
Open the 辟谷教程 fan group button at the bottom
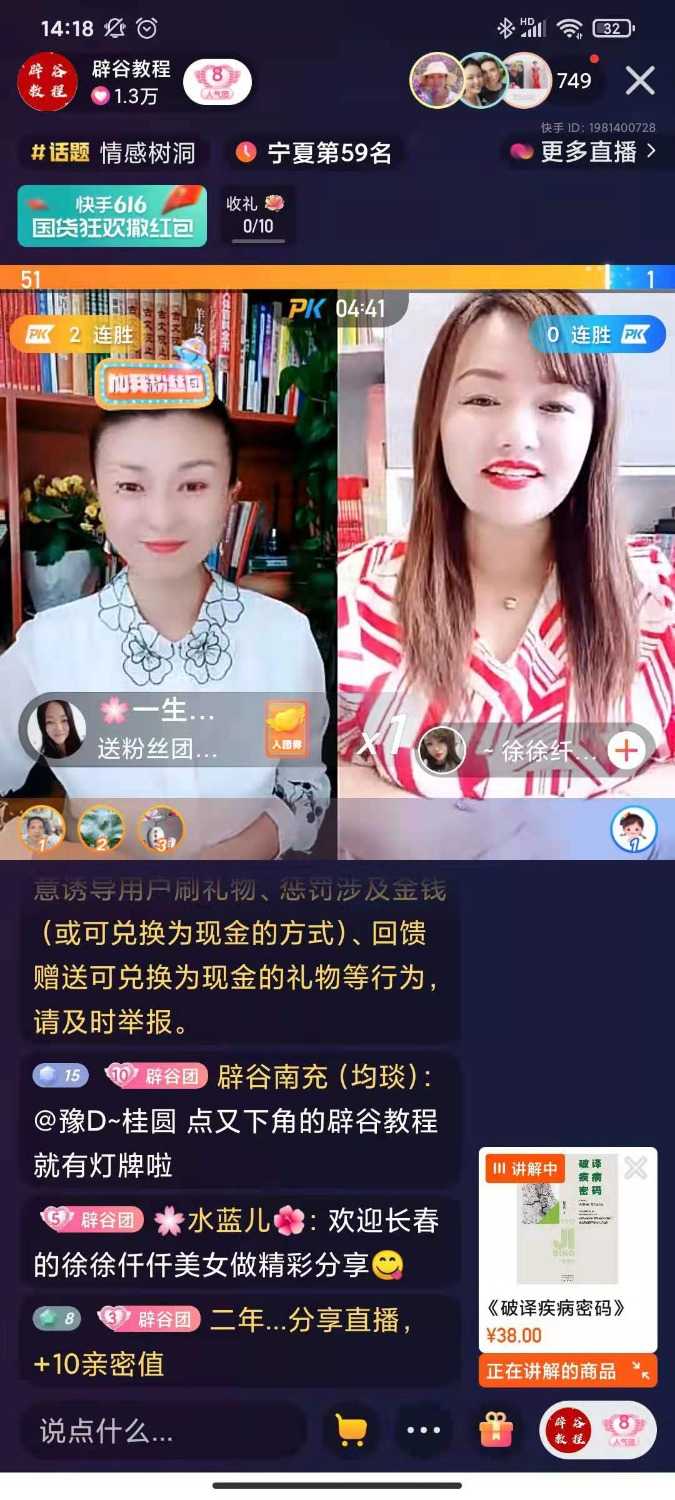[x=598, y=1431]
